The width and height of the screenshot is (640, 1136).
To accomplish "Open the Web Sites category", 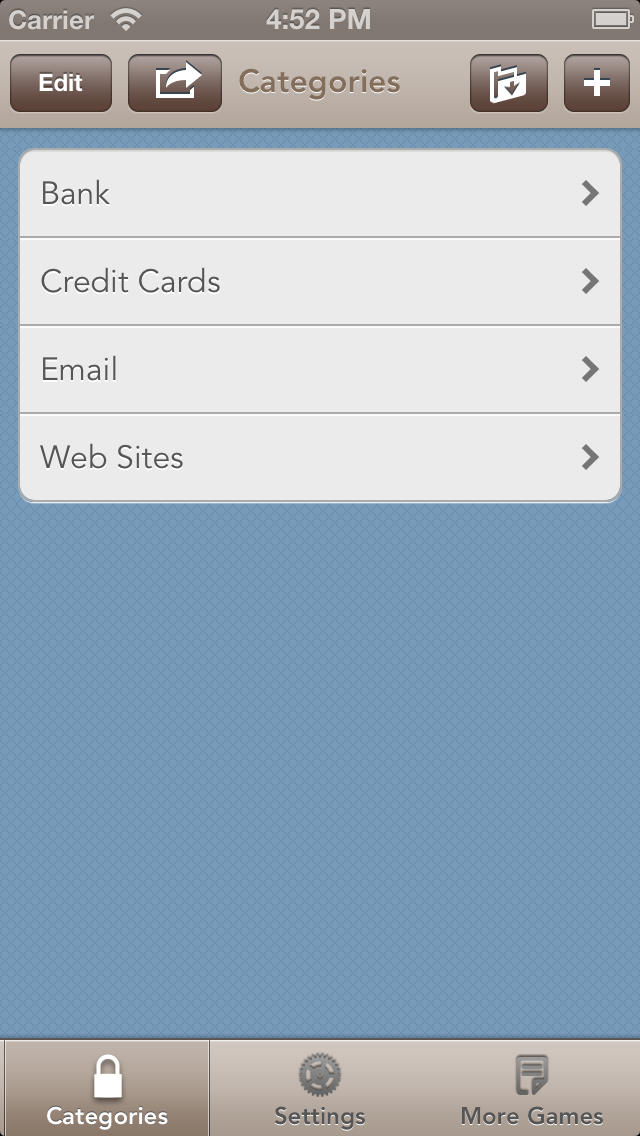I will [x=320, y=457].
